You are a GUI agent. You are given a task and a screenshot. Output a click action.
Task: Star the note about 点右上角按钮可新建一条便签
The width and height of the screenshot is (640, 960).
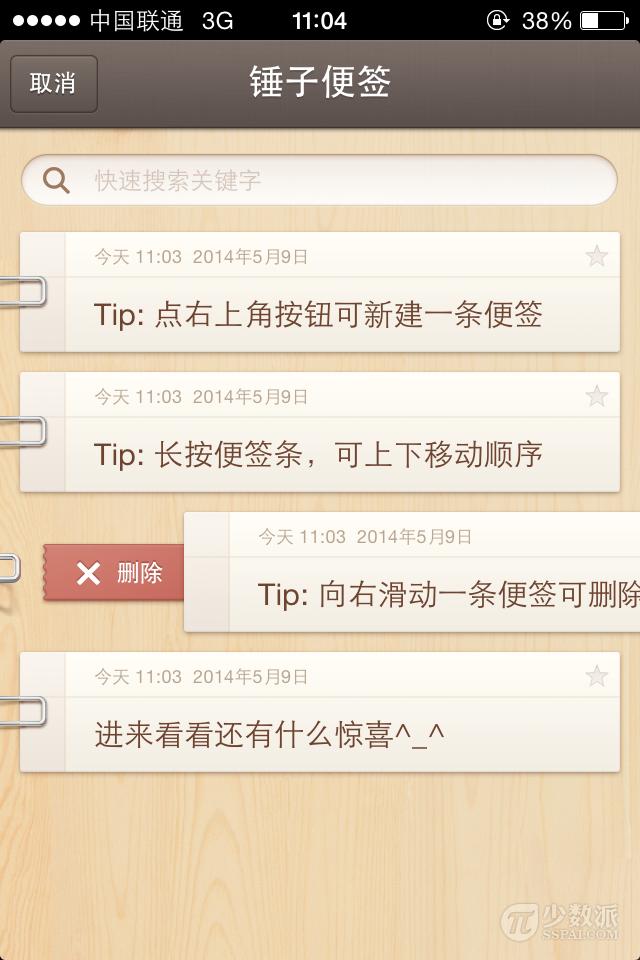point(597,257)
